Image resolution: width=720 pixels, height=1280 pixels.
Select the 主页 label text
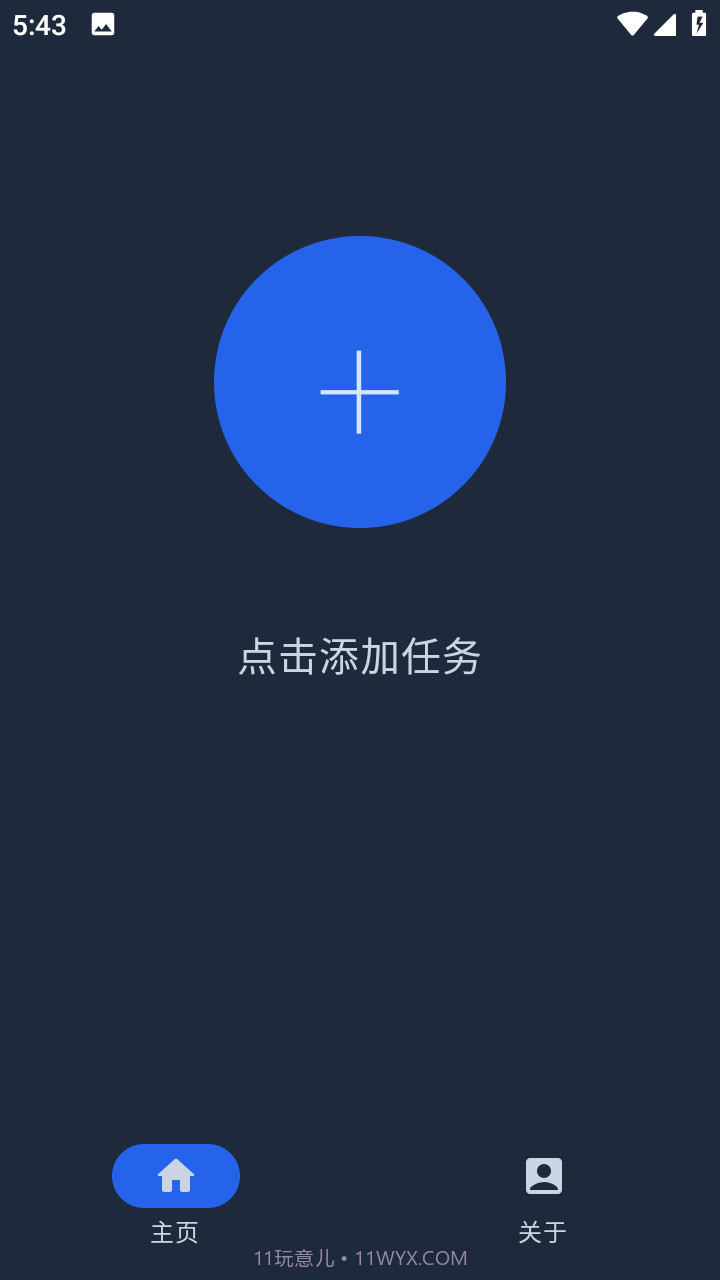(175, 1233)
